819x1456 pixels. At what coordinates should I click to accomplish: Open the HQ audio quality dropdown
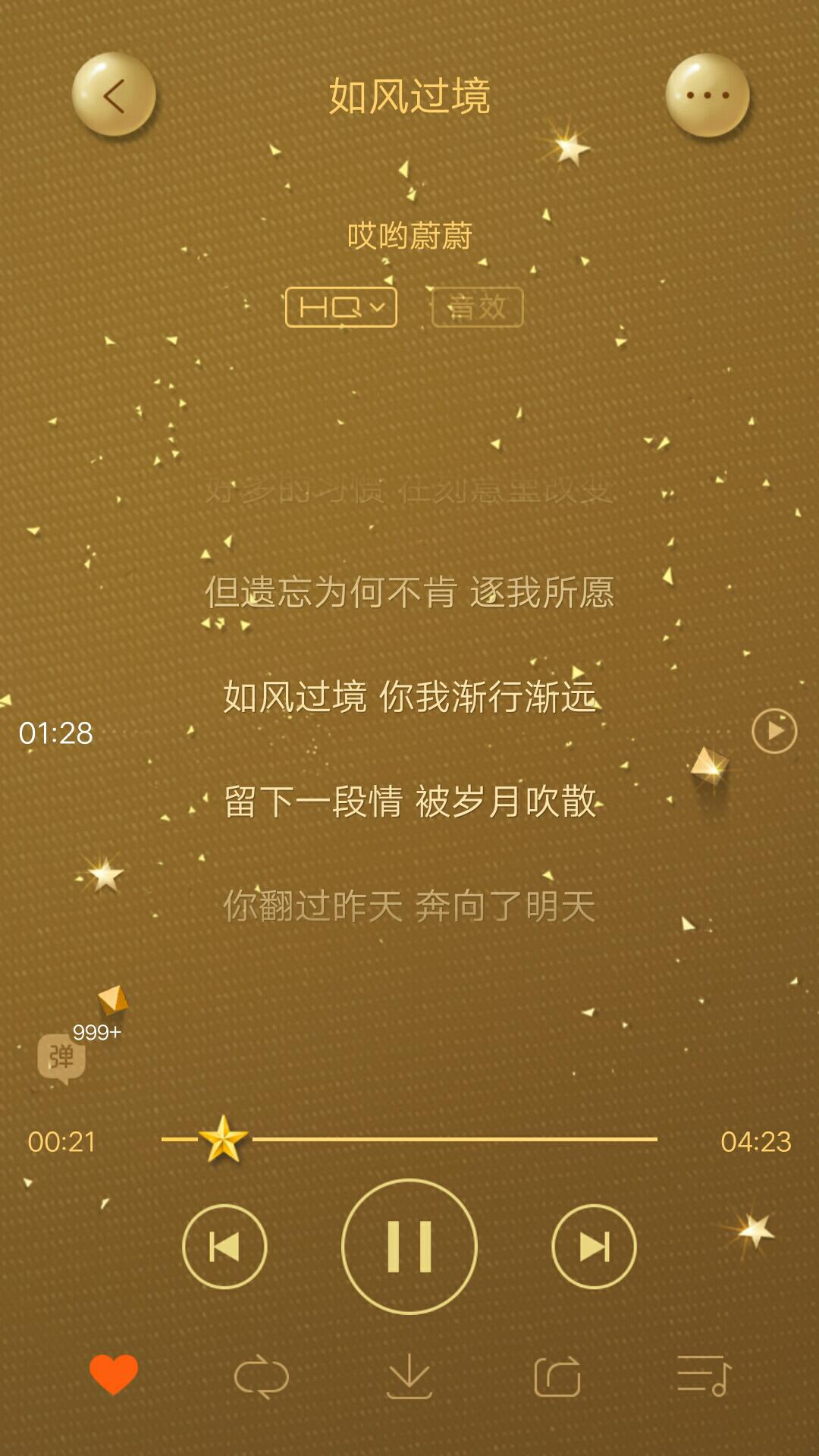pyautogui.click(x=341, y=307)
